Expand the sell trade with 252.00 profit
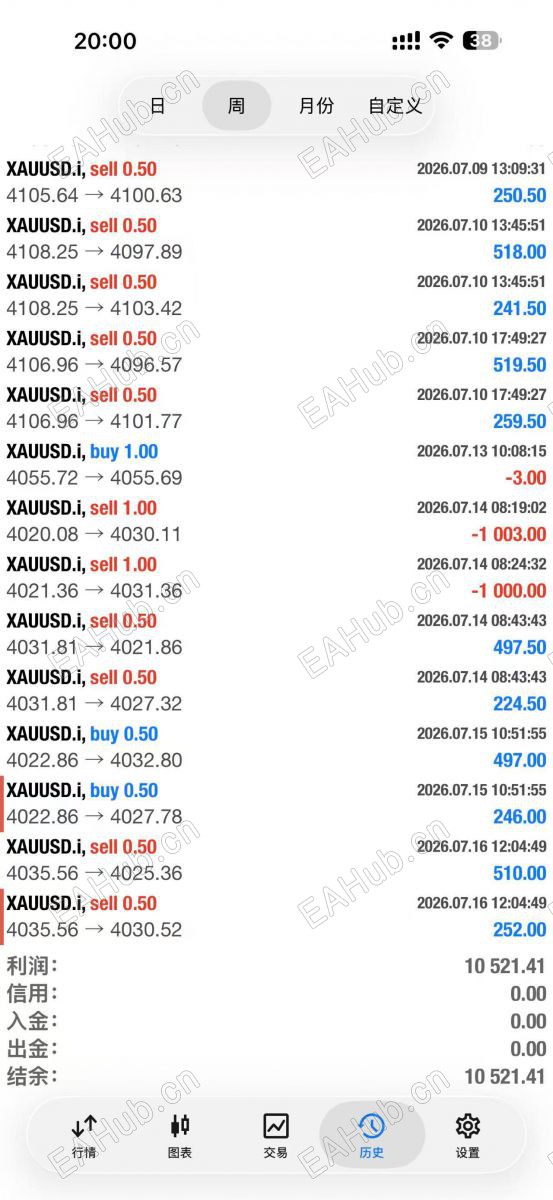This screenshot has height=1200, width=553. (x=276, y=917)
